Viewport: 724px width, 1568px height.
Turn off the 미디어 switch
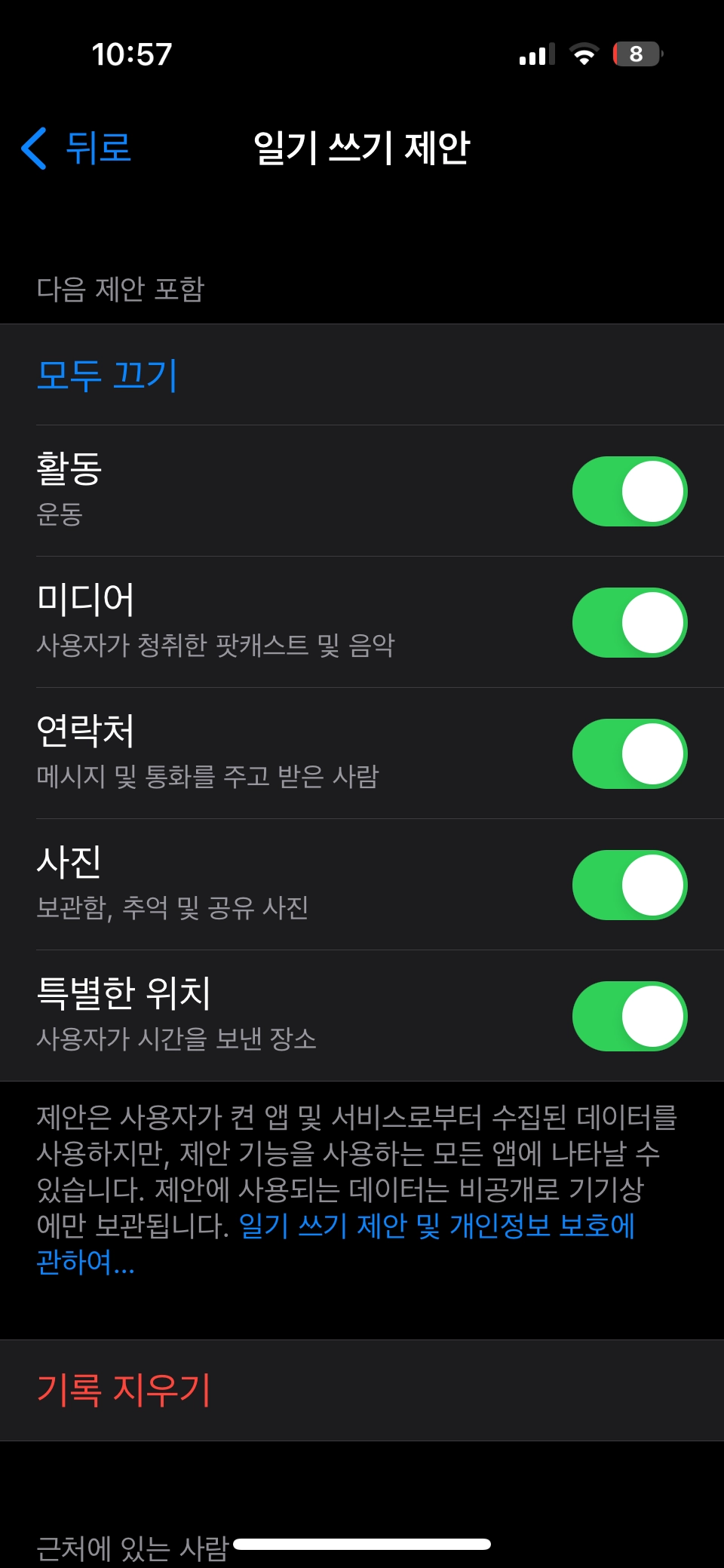[629, 623]
